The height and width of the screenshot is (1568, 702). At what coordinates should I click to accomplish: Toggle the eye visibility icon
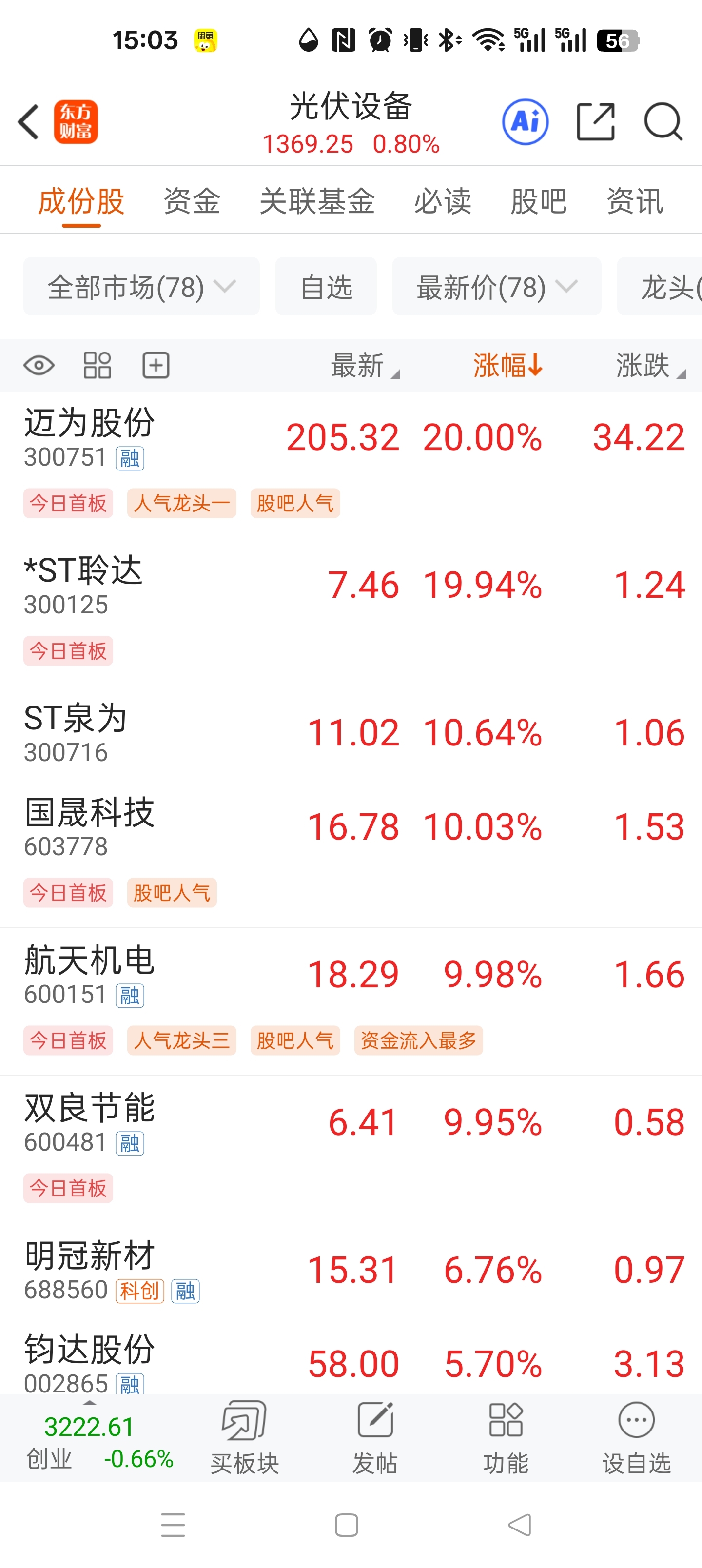coord(39,366)
